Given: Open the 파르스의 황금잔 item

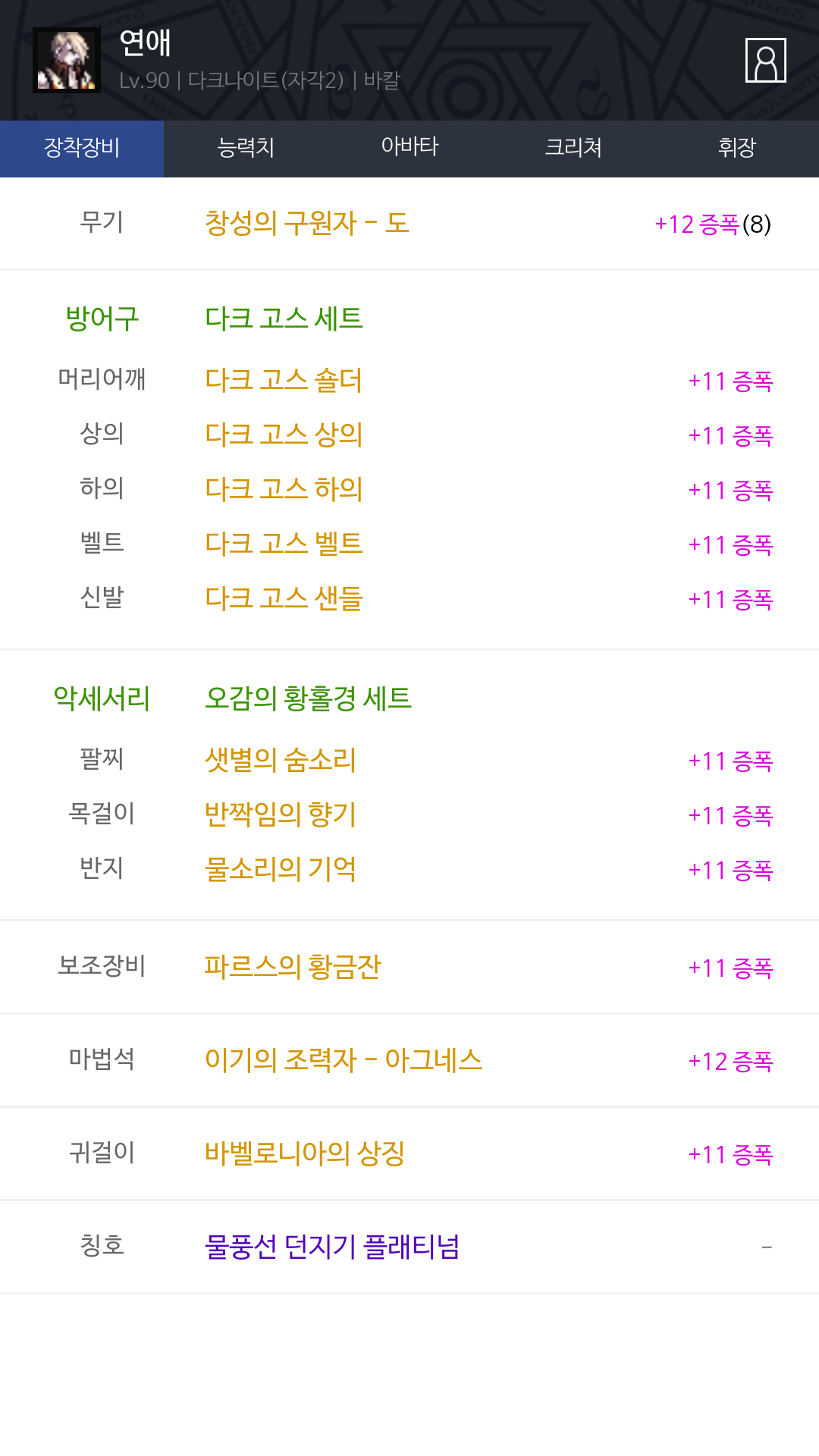Looking at the screenshot, I should (293, 967).
